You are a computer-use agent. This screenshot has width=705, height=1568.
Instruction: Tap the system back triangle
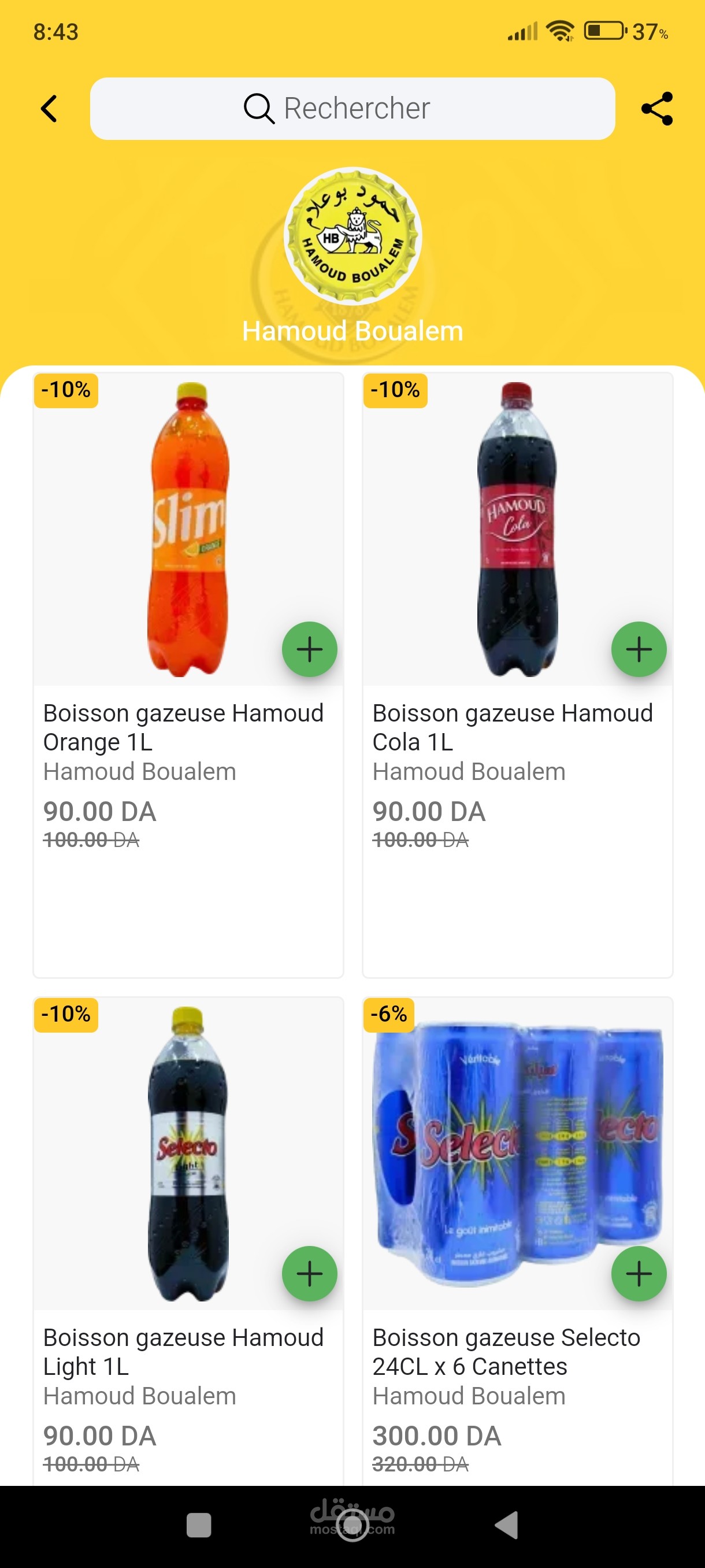[506, 1525]
